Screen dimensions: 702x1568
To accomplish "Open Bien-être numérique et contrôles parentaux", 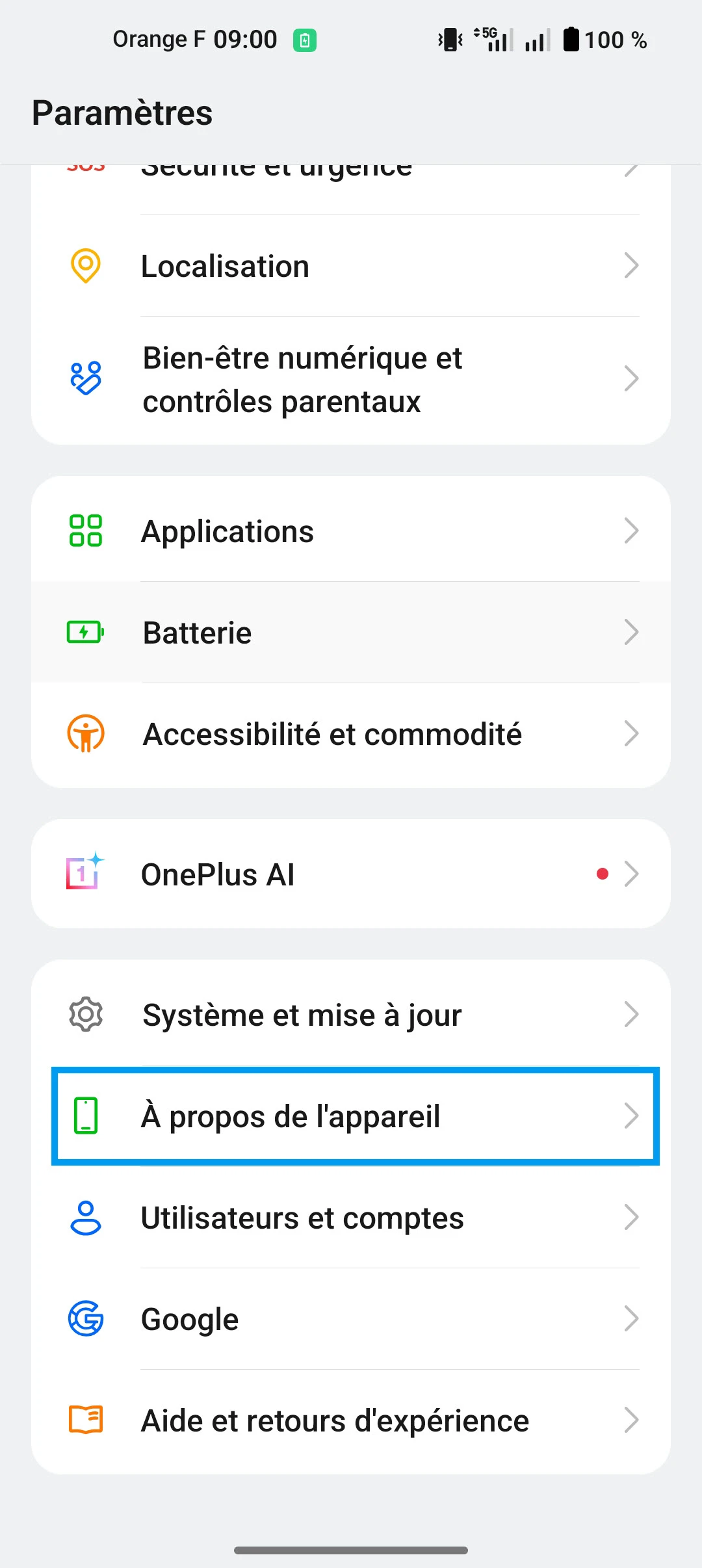I will 351,380.
